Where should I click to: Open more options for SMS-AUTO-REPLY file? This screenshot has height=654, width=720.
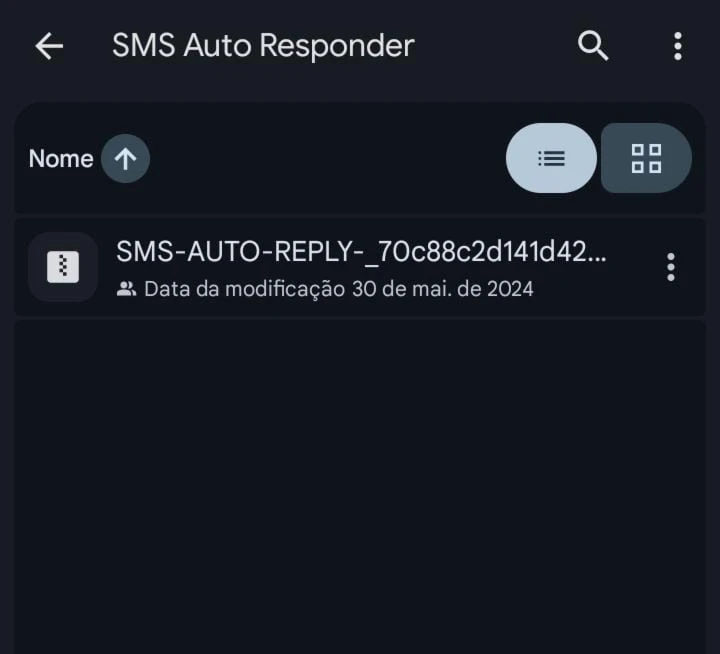point(670,267)
